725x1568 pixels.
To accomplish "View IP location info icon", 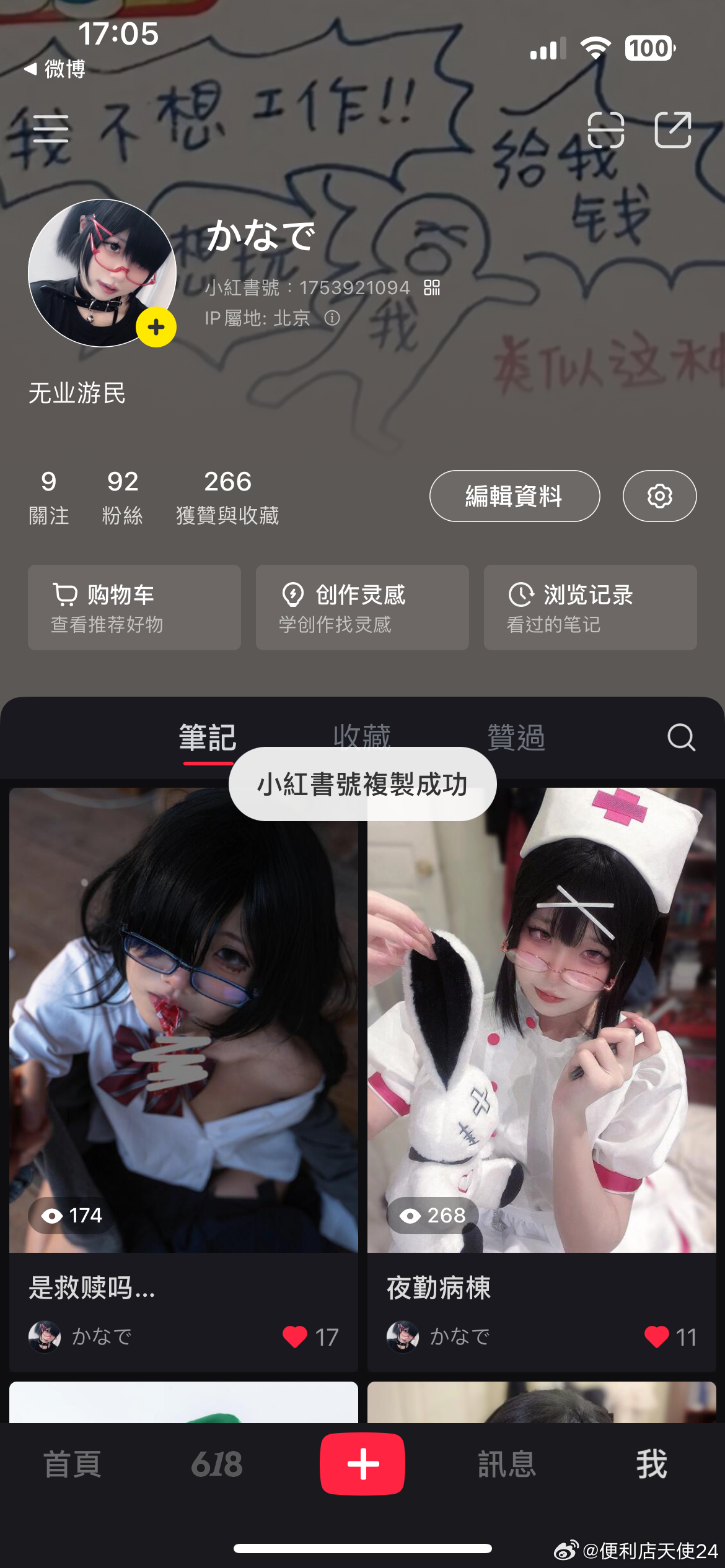I will (333, 318).
